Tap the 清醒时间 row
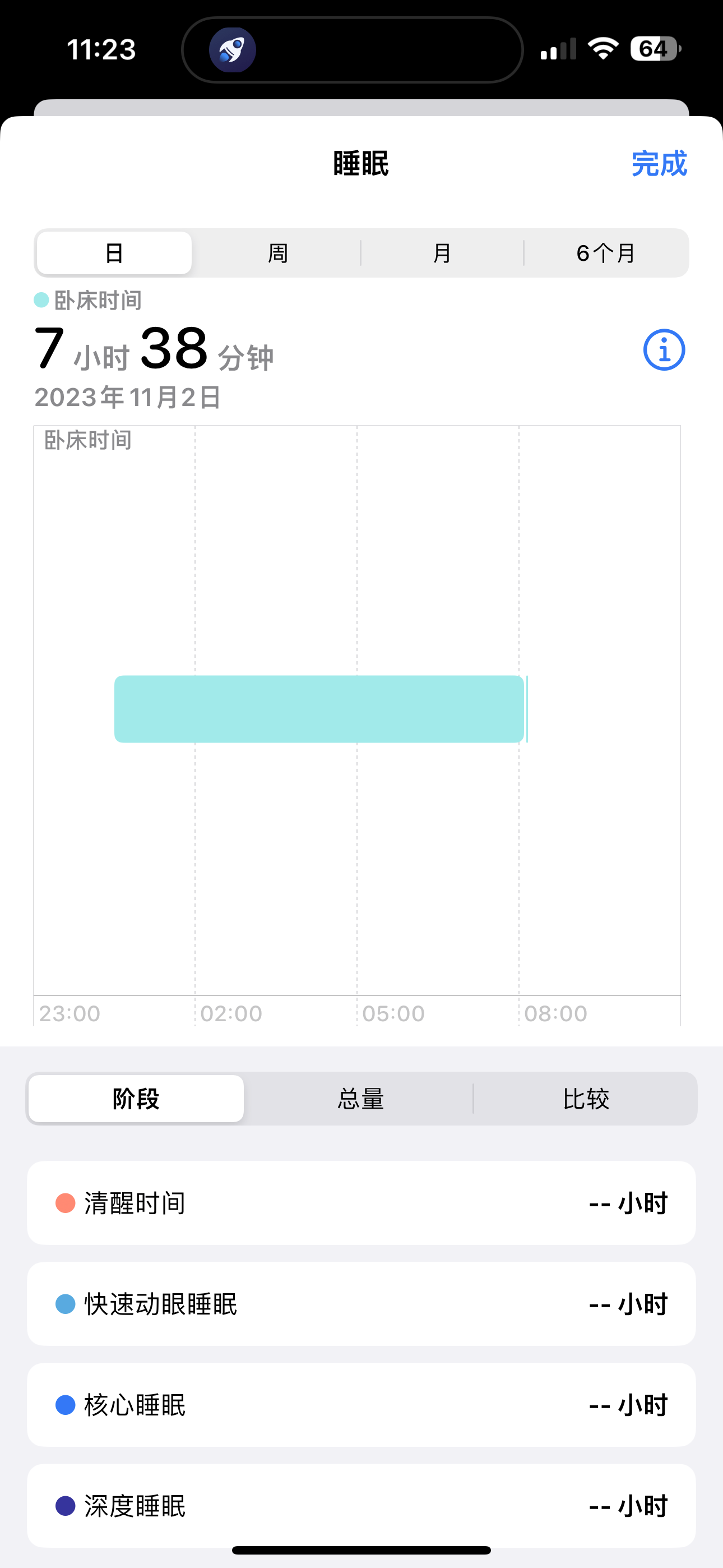 361,1203
